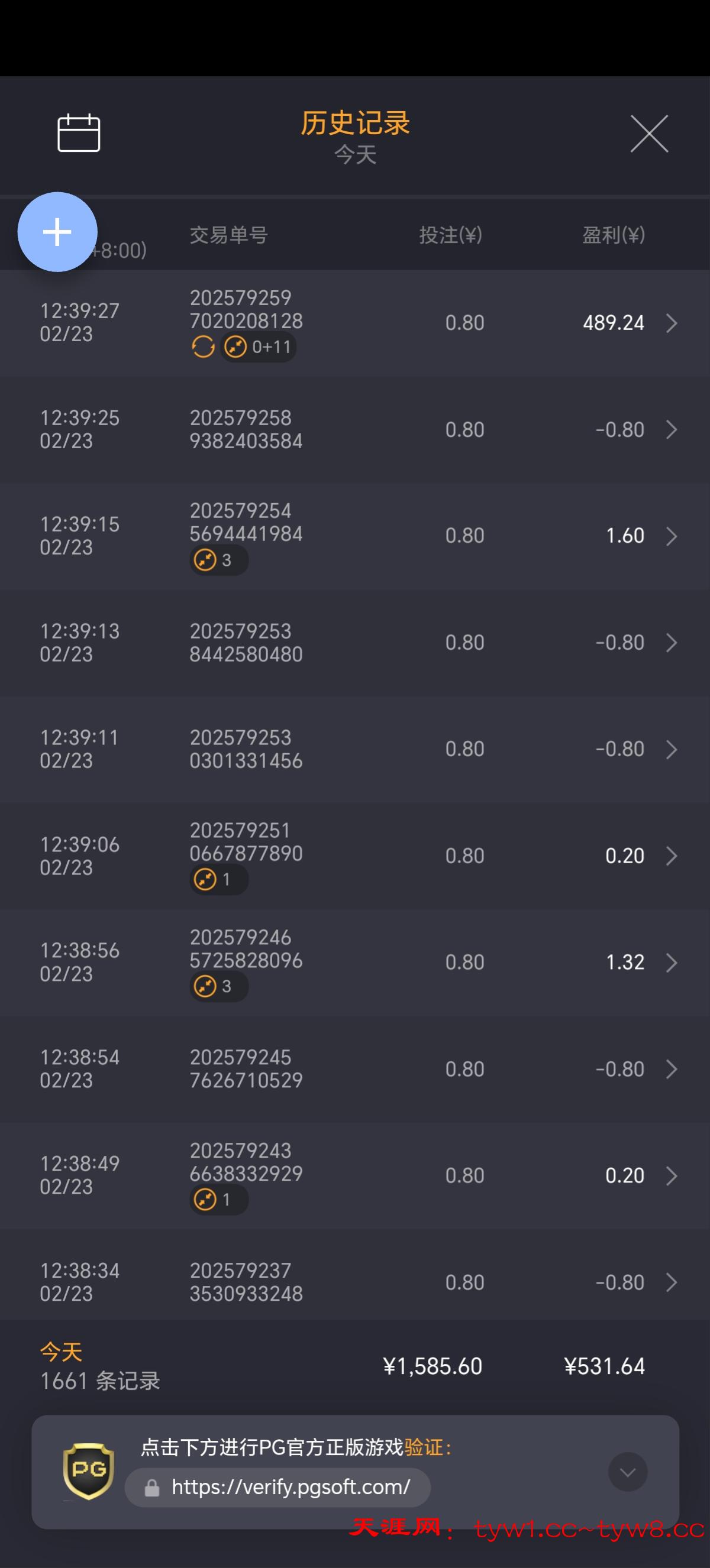
Task: Open the 12:39:27 record with 489.24 profit
Action: (x=671, y=323)
